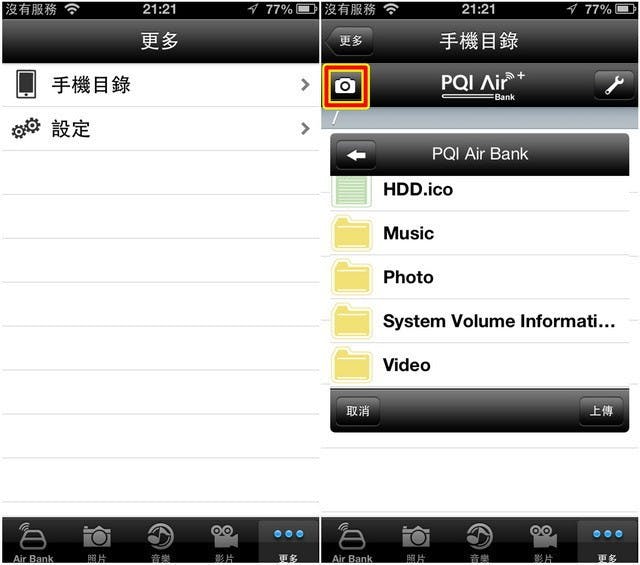Open the 手機目錄 row
Image resolution: width=640 pixels, height=565 pixels.
pos(160,85)
